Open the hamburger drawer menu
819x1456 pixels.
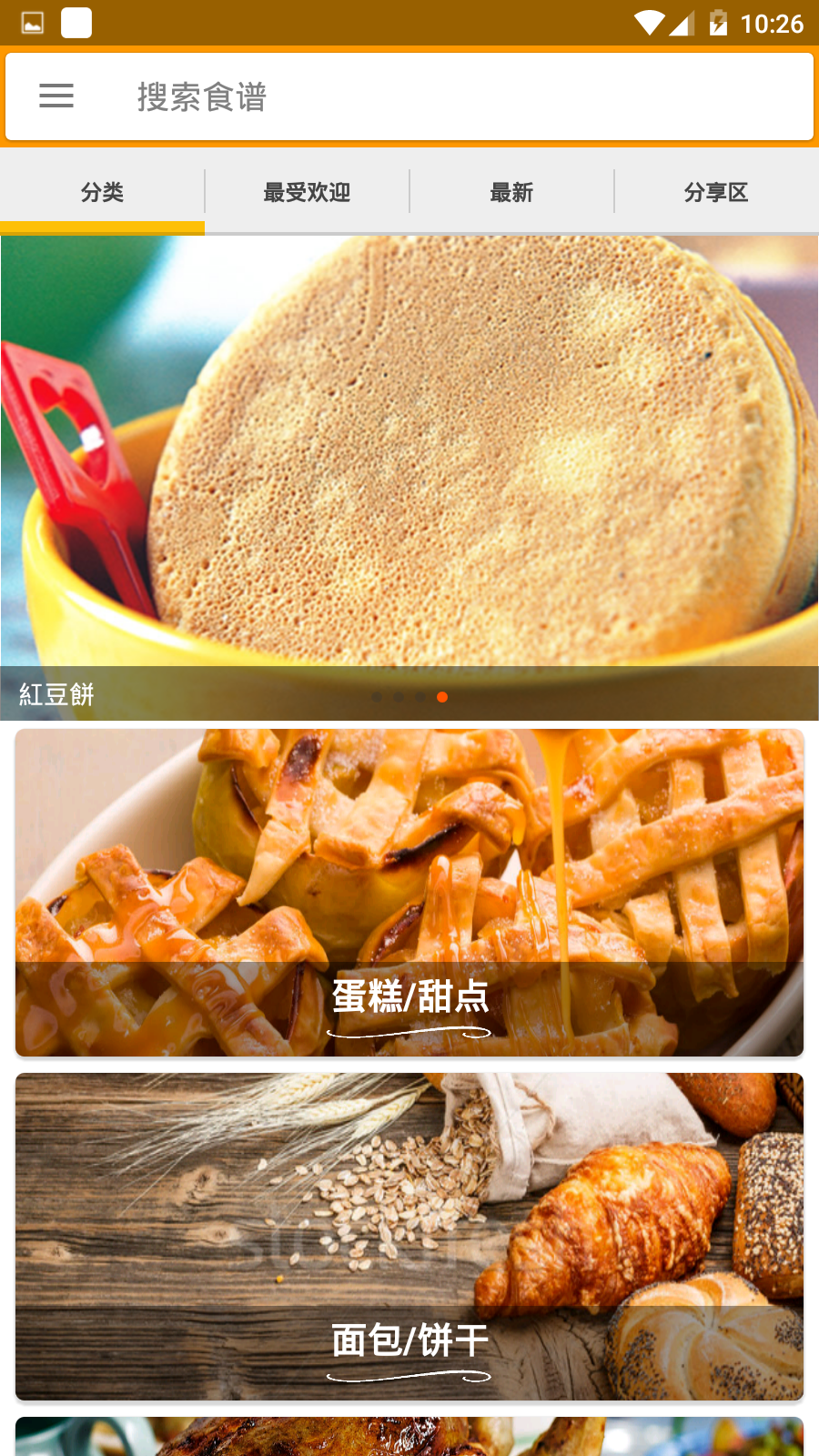(x=56, y=96)
